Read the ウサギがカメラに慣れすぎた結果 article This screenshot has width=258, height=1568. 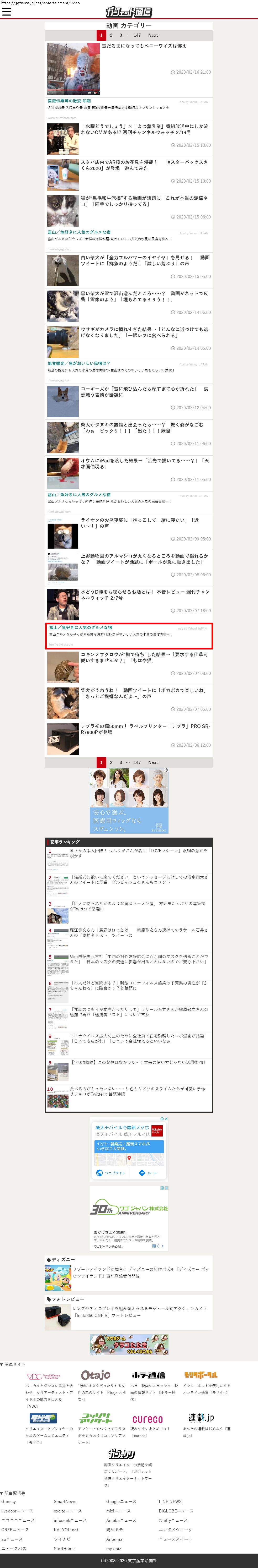click(145, 332)
